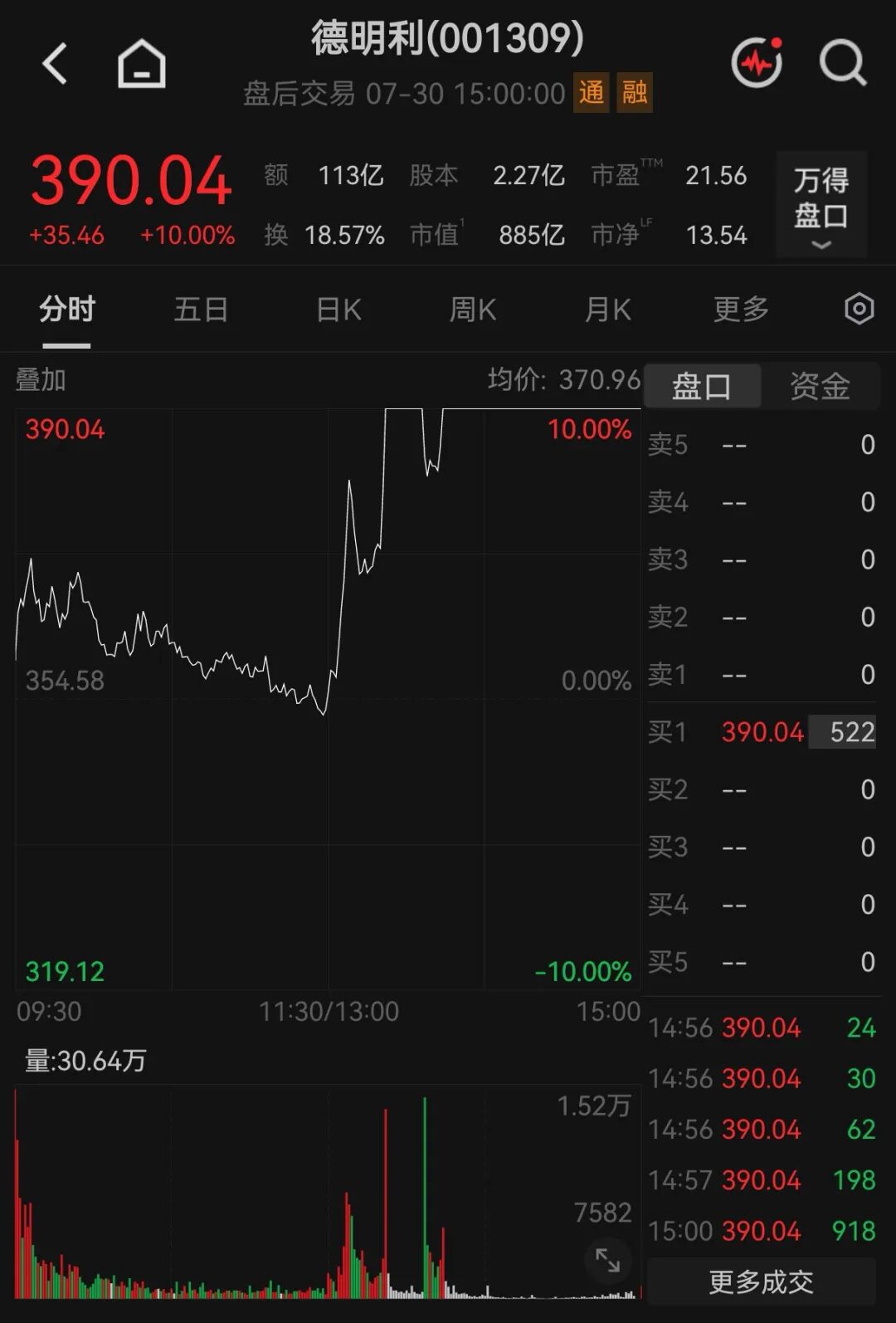Switch to the 月K chart tab
896x1323 pixels.
[608, 310]
